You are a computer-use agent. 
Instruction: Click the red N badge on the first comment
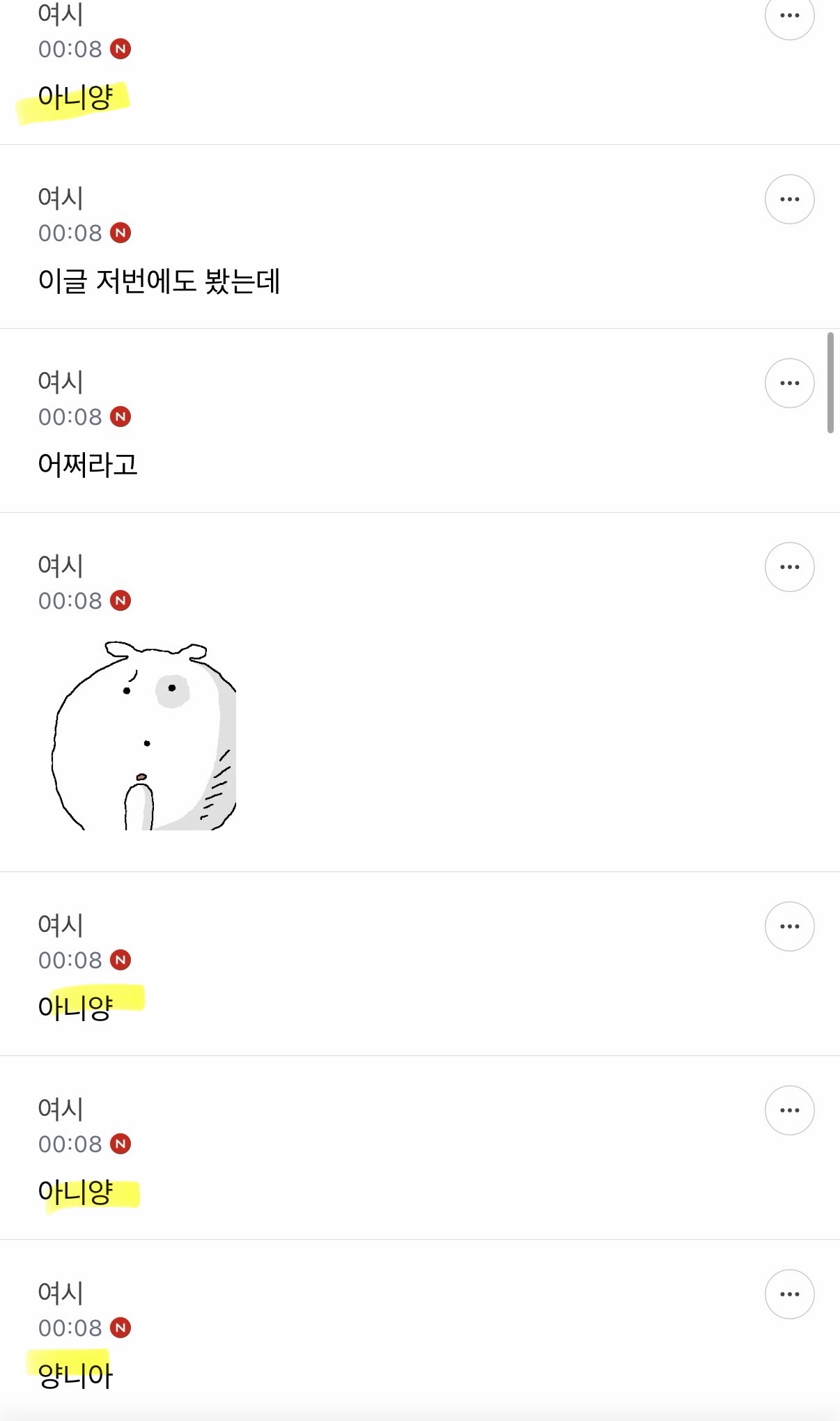pyautogui.click(x=121, y=49)
